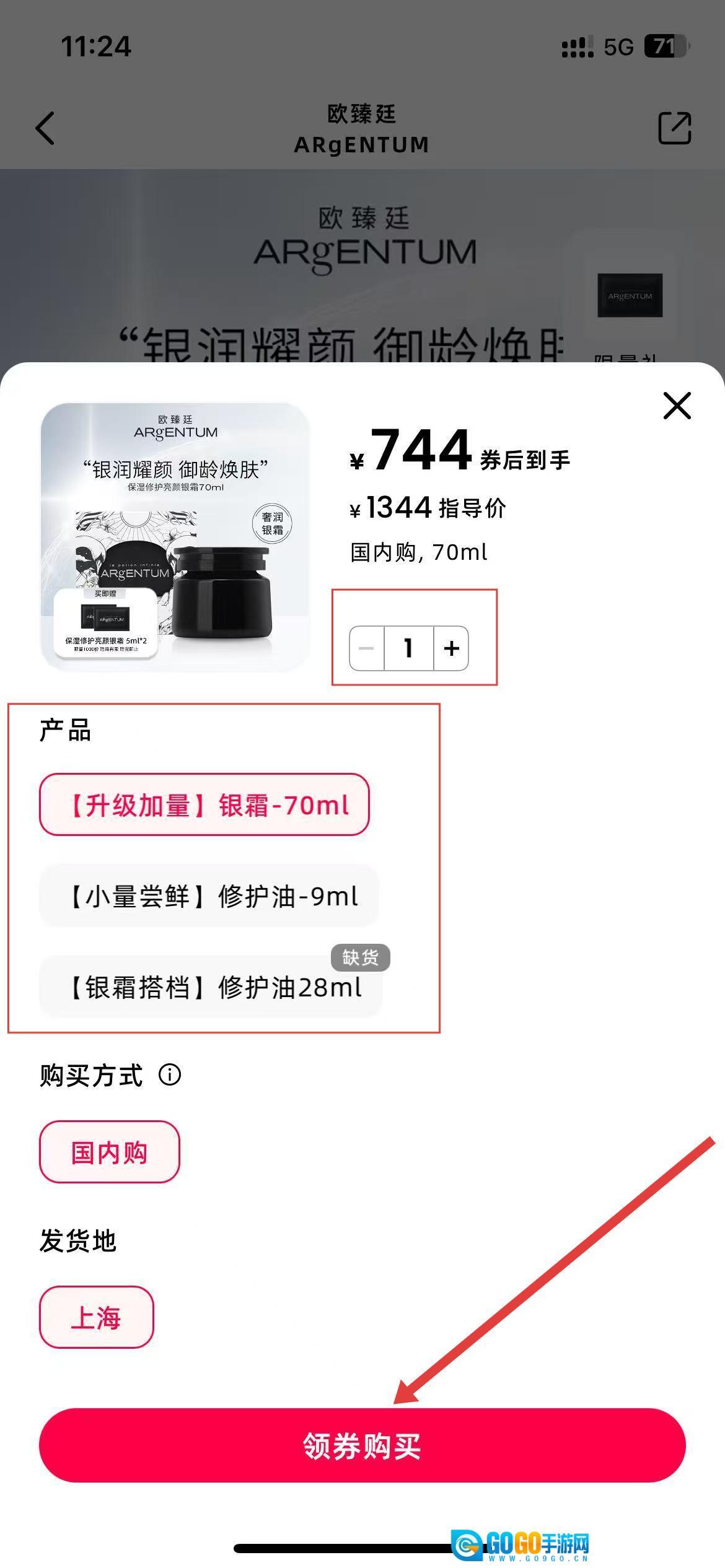Pick 【银霜搭档】修护油28ml option
The image size is (725, 1568).
(x=211, y=987)
